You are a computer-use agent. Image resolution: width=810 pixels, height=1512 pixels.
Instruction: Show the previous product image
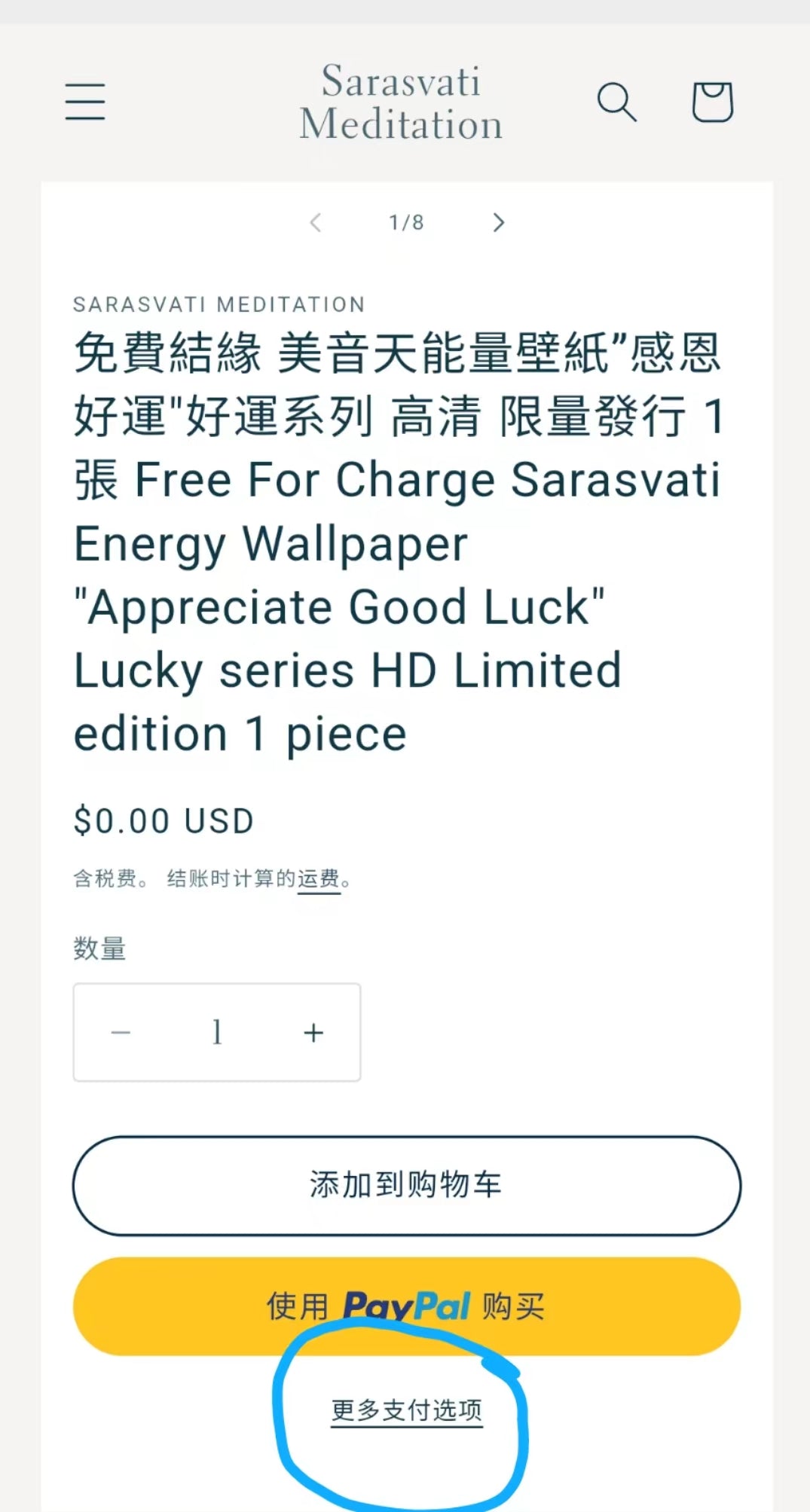tap(316, 222)
